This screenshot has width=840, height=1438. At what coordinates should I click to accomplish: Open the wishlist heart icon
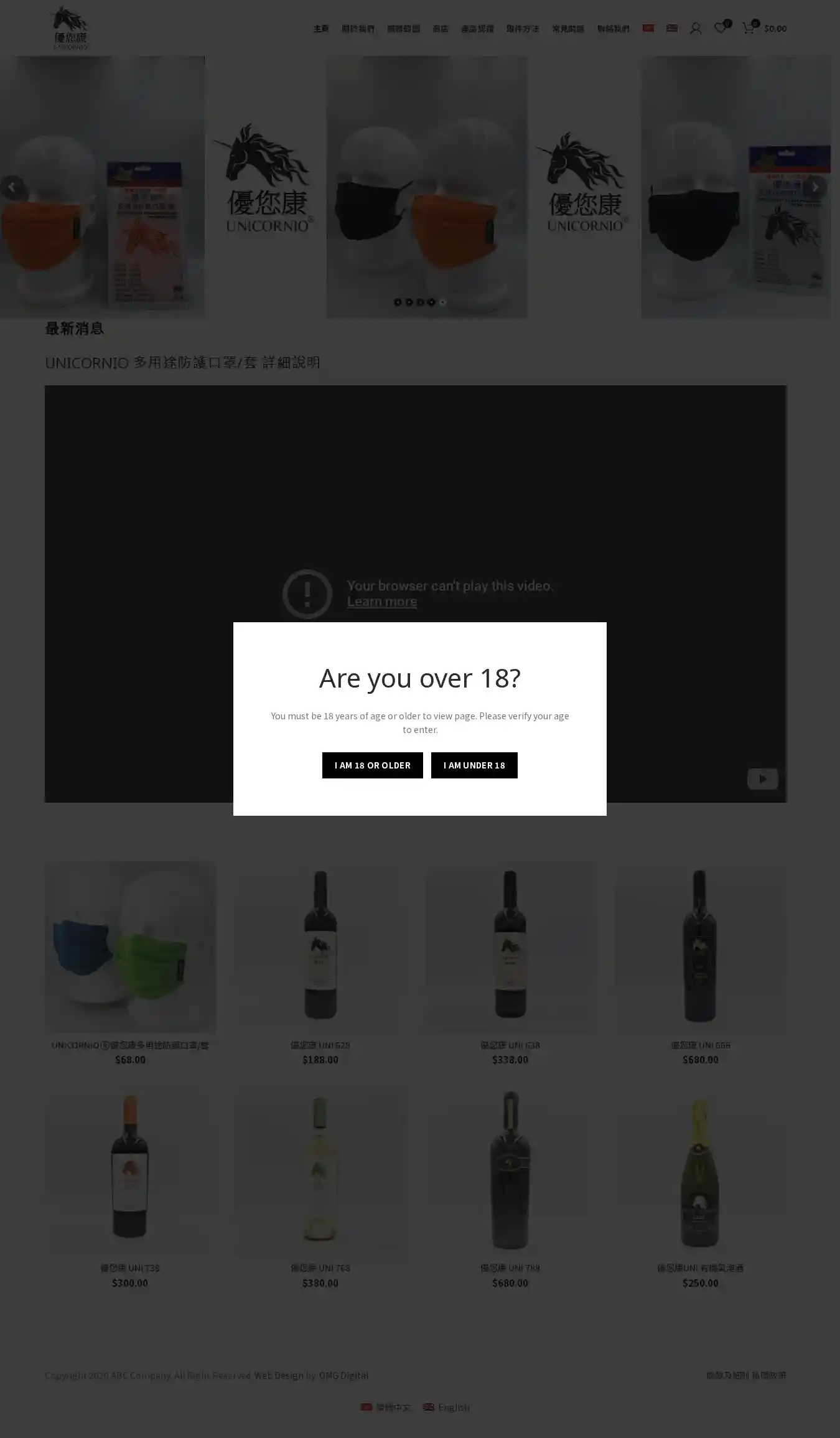click(x=720, y=29)
